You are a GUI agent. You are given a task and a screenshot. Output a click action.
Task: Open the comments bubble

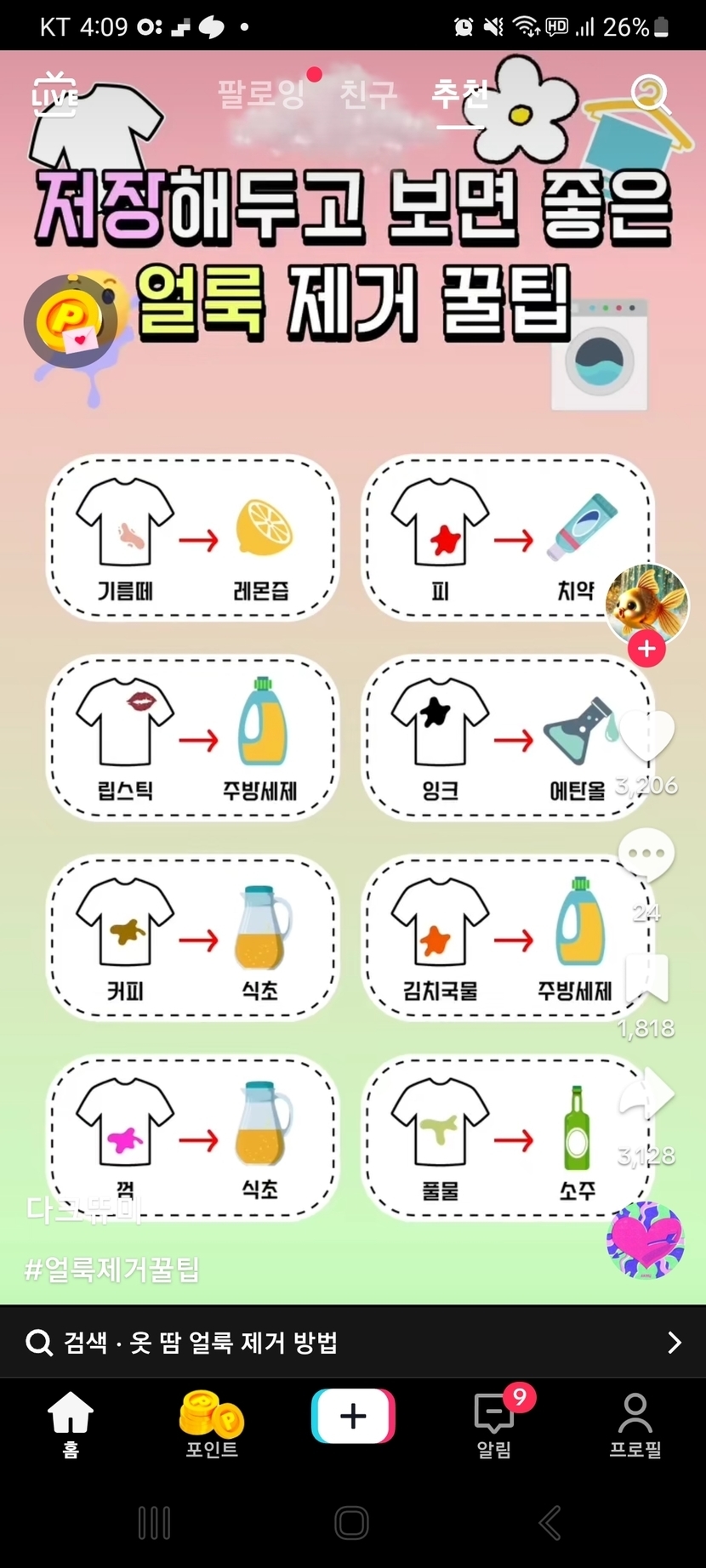click(646, 854)
